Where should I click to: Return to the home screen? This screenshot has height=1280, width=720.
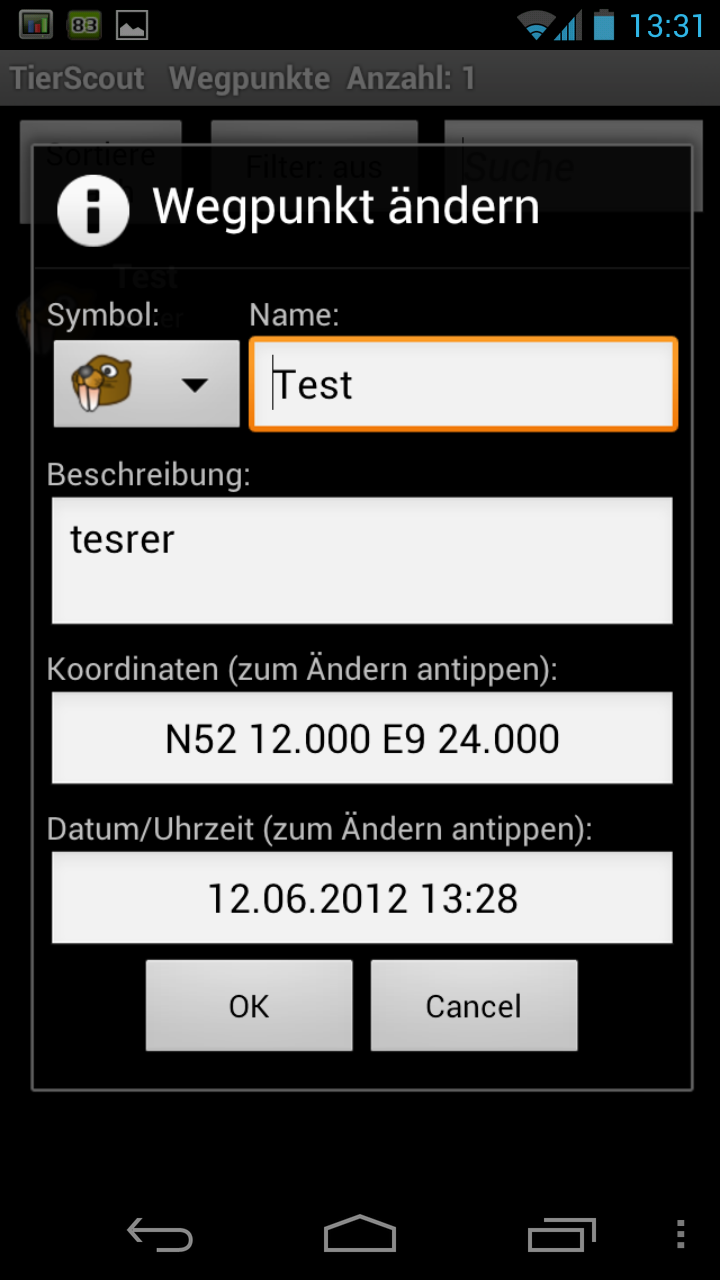pos(360,1236)
